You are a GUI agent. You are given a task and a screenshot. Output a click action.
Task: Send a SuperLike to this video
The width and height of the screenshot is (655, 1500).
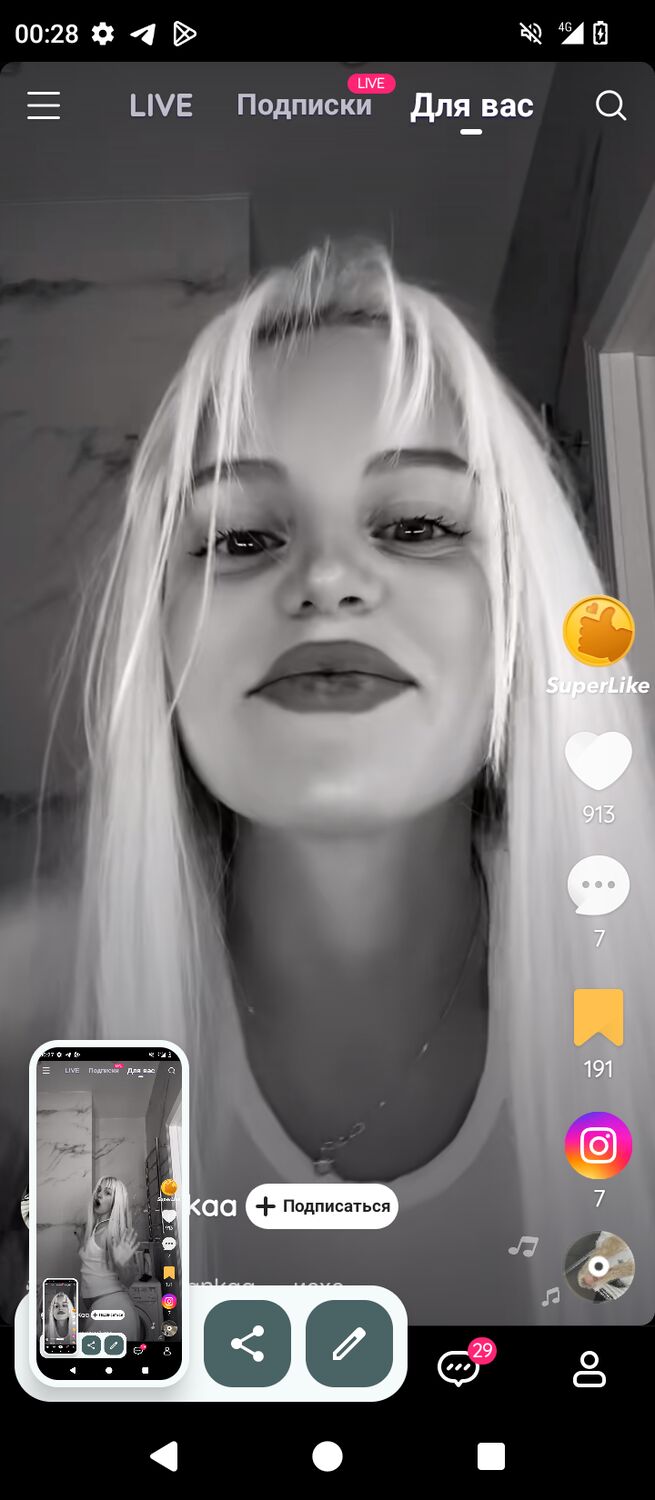point(598,633)
